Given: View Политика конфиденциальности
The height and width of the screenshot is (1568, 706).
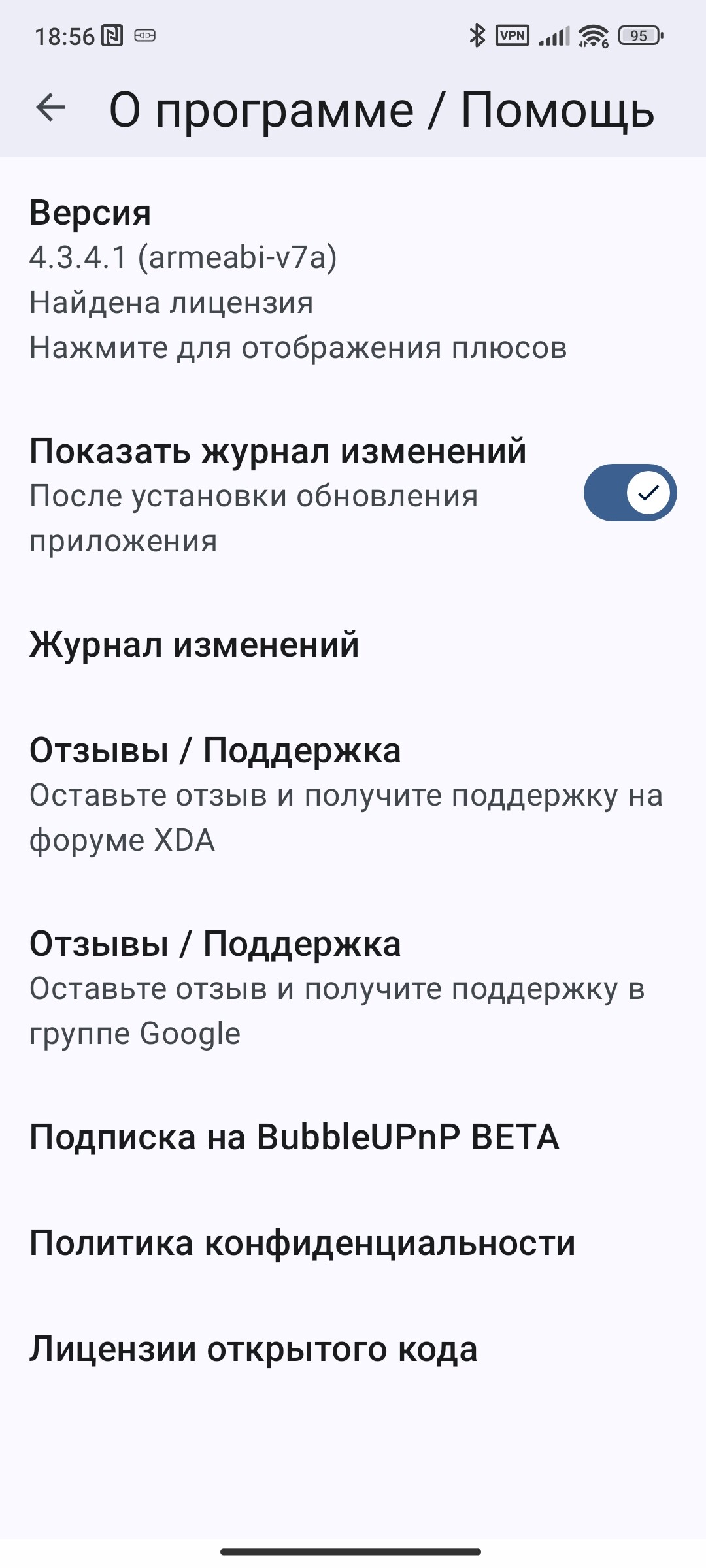Looking at the screenshot, I should click(353, 1243).
